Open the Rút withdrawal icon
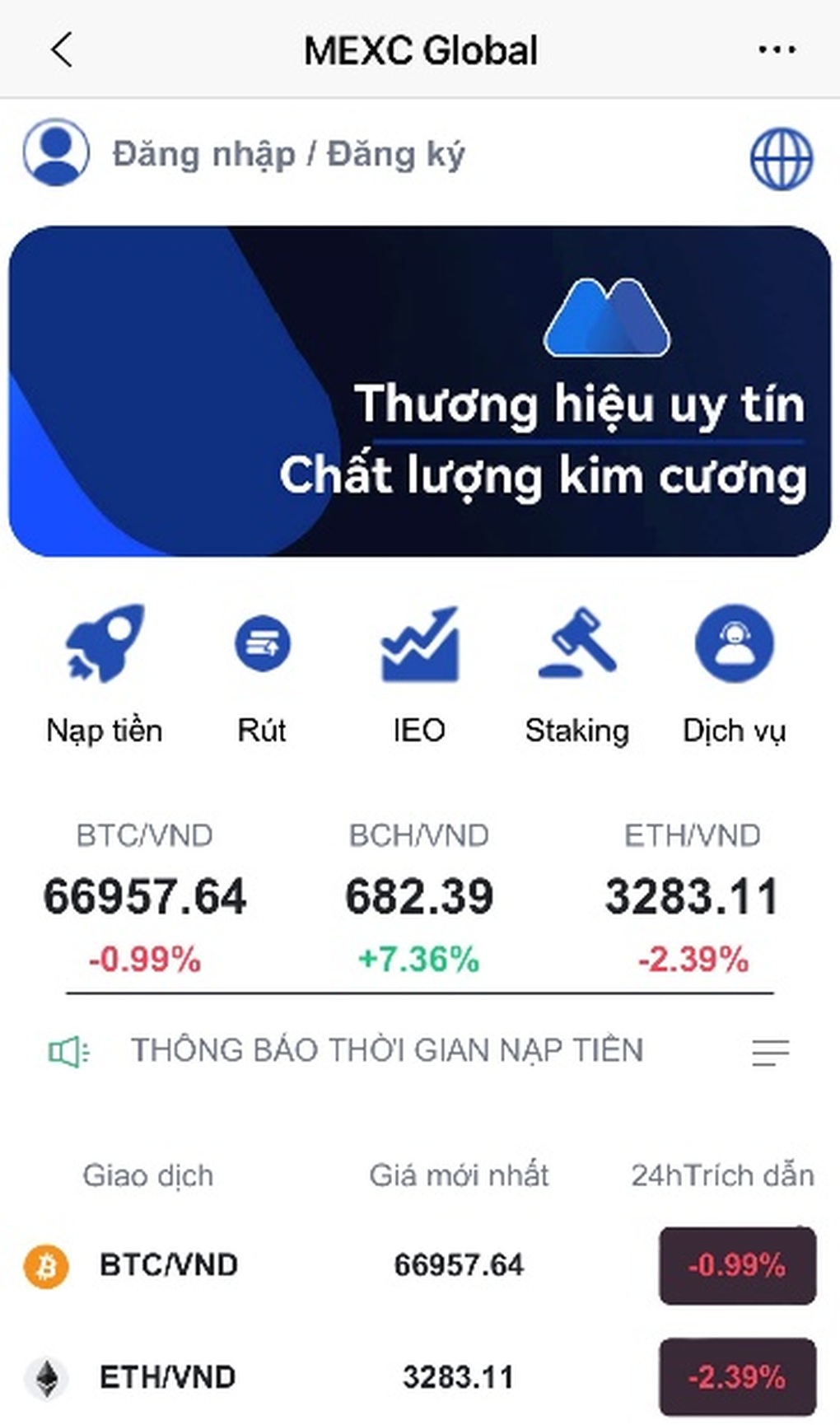The width and height of the screenshot is (840, 1425). click(x=262, y=645)
